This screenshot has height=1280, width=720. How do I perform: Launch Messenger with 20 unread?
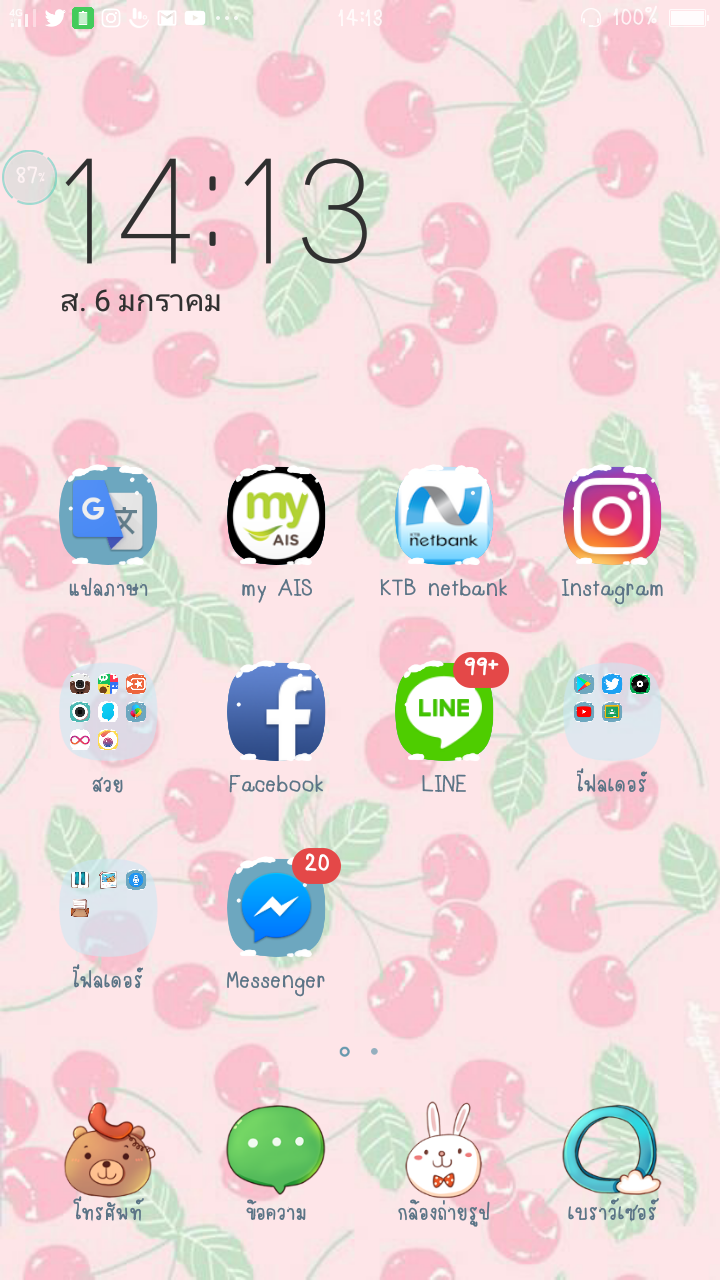coord(276,908)
